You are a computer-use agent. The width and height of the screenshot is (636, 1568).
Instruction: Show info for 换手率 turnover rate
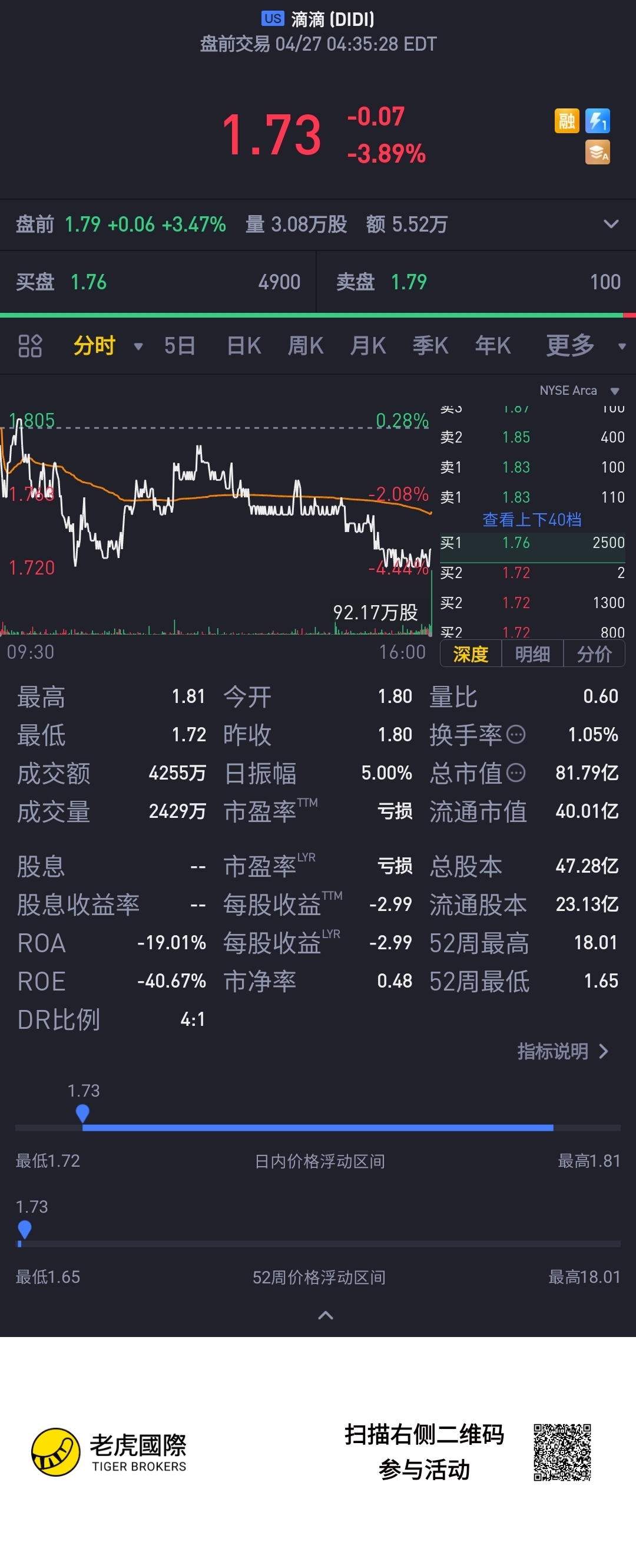coord(516,735)
